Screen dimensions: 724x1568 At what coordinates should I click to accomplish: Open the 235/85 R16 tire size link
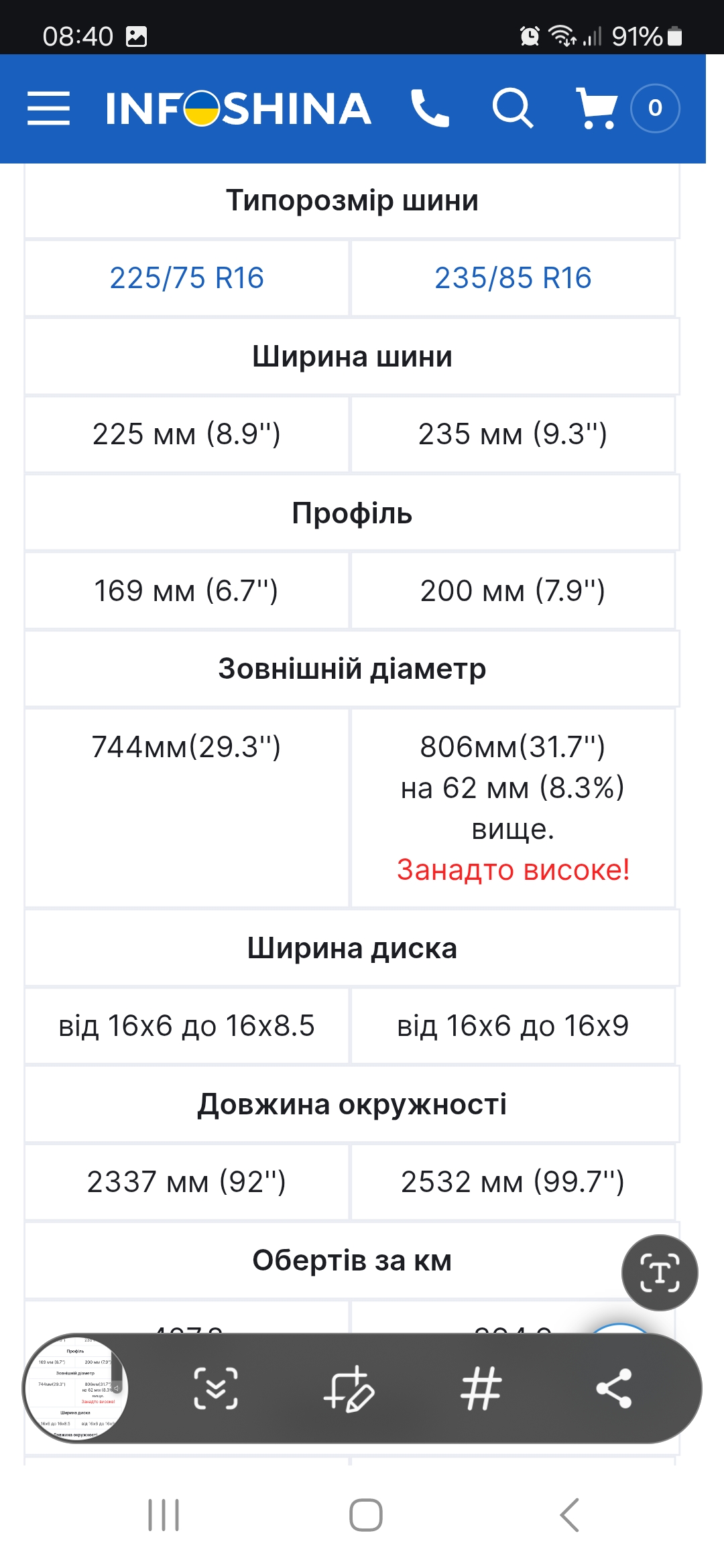pyautogui.click(x=513, y=278)
